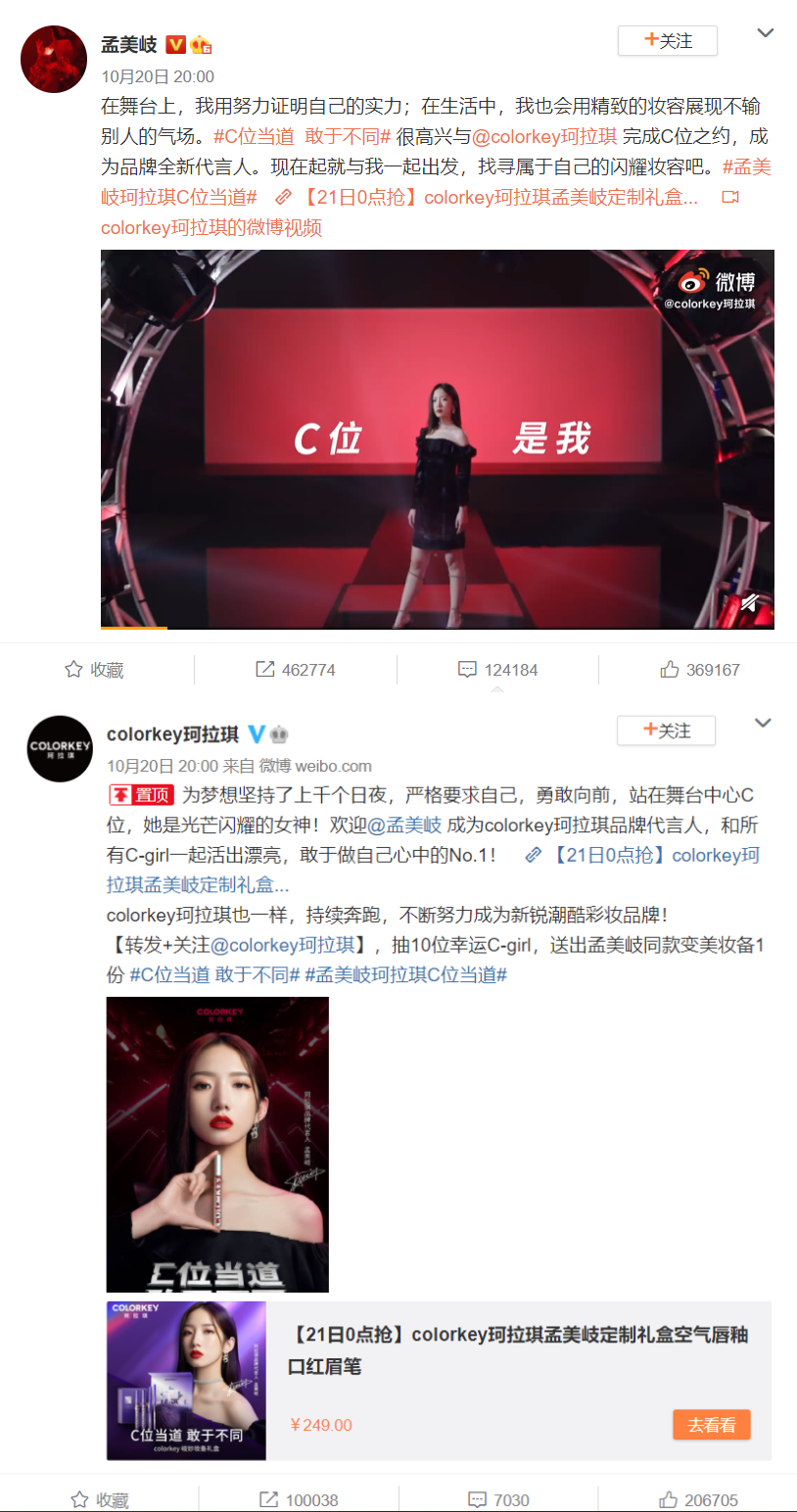Unmute the video sound
Image resolution: width=797 pixels, height=1512 pixels.
point(750,602)
